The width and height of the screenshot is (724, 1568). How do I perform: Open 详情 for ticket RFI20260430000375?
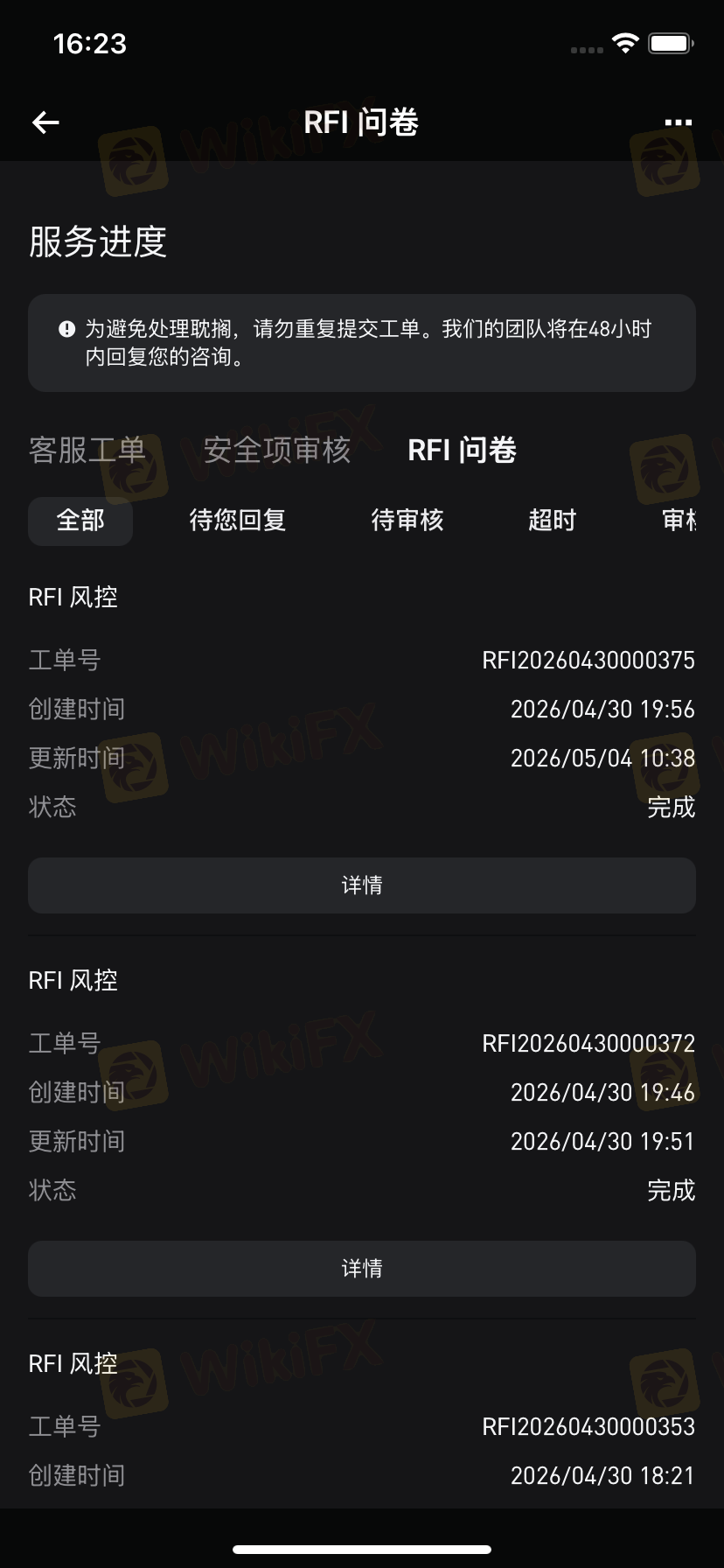tap(362, 885)
